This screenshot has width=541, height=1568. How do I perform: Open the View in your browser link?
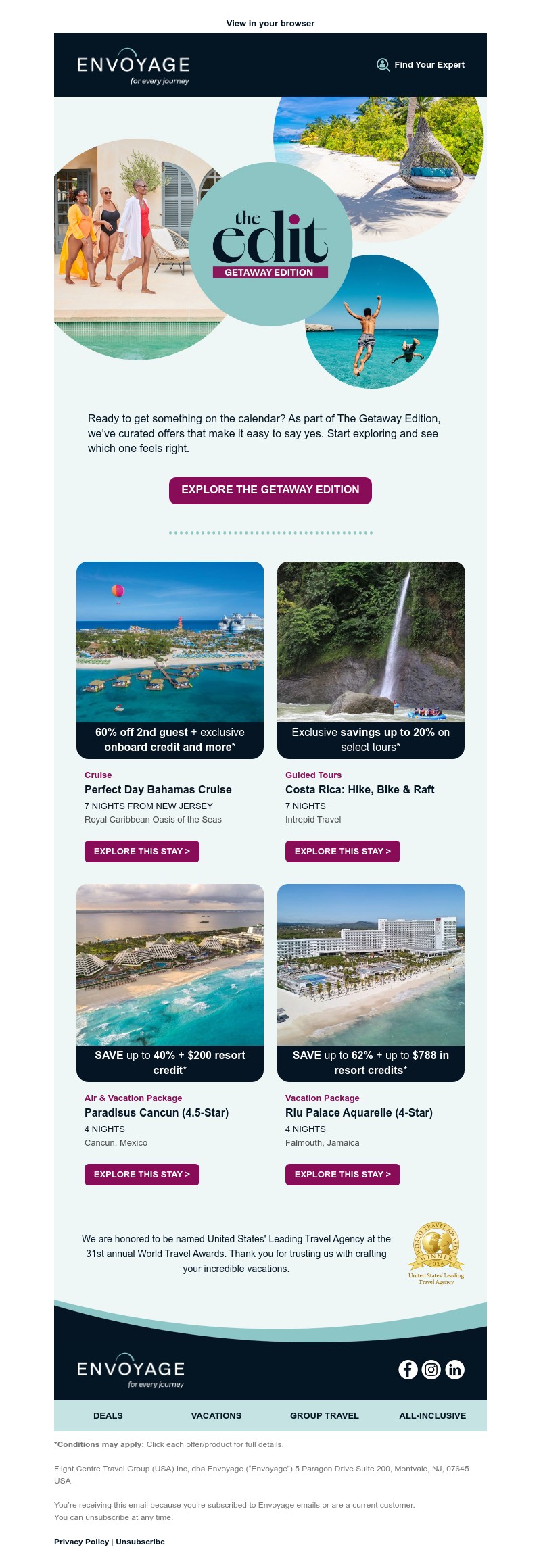[x=270, y=23]
